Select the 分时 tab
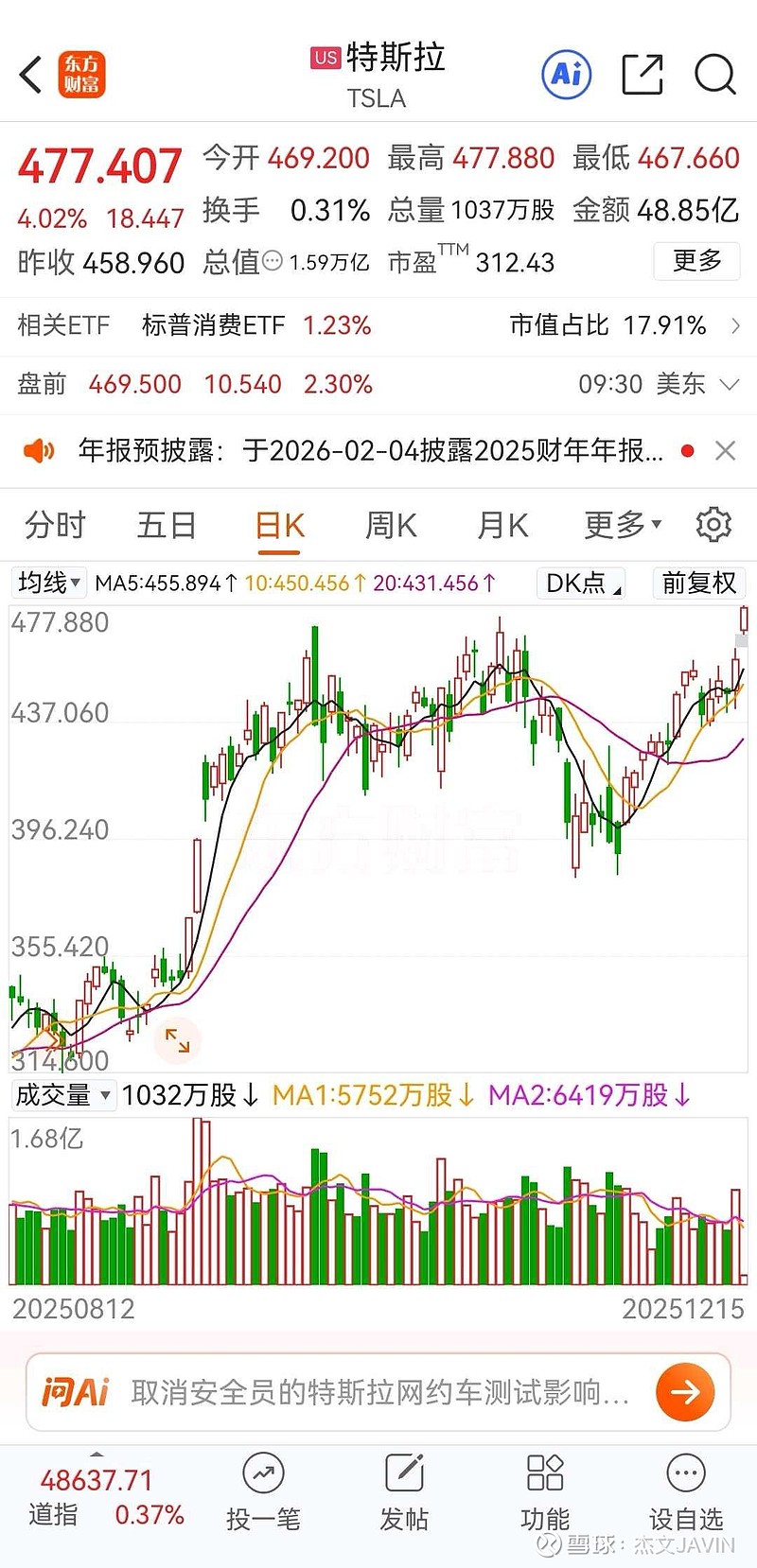Viewport: 757px width, 1568px height. click(53, 524)
